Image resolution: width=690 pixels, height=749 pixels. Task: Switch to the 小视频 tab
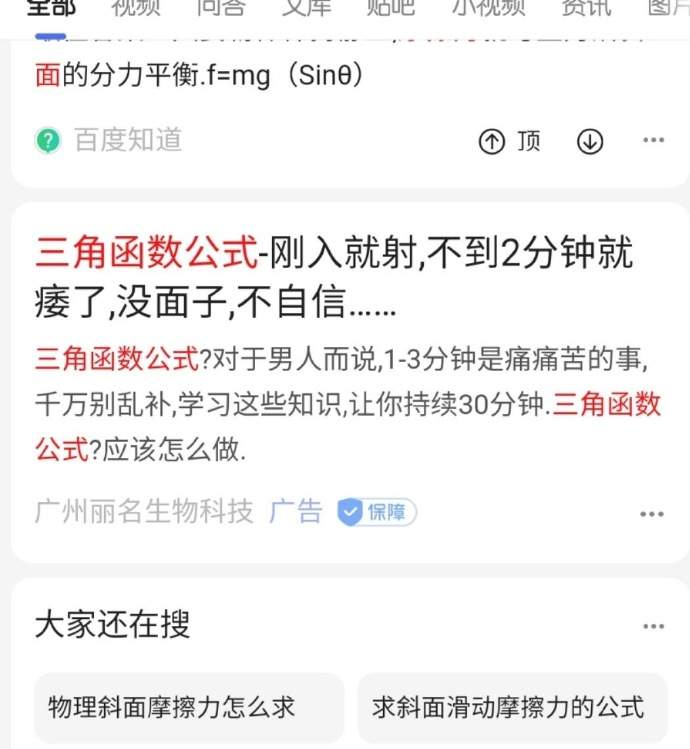488,8
